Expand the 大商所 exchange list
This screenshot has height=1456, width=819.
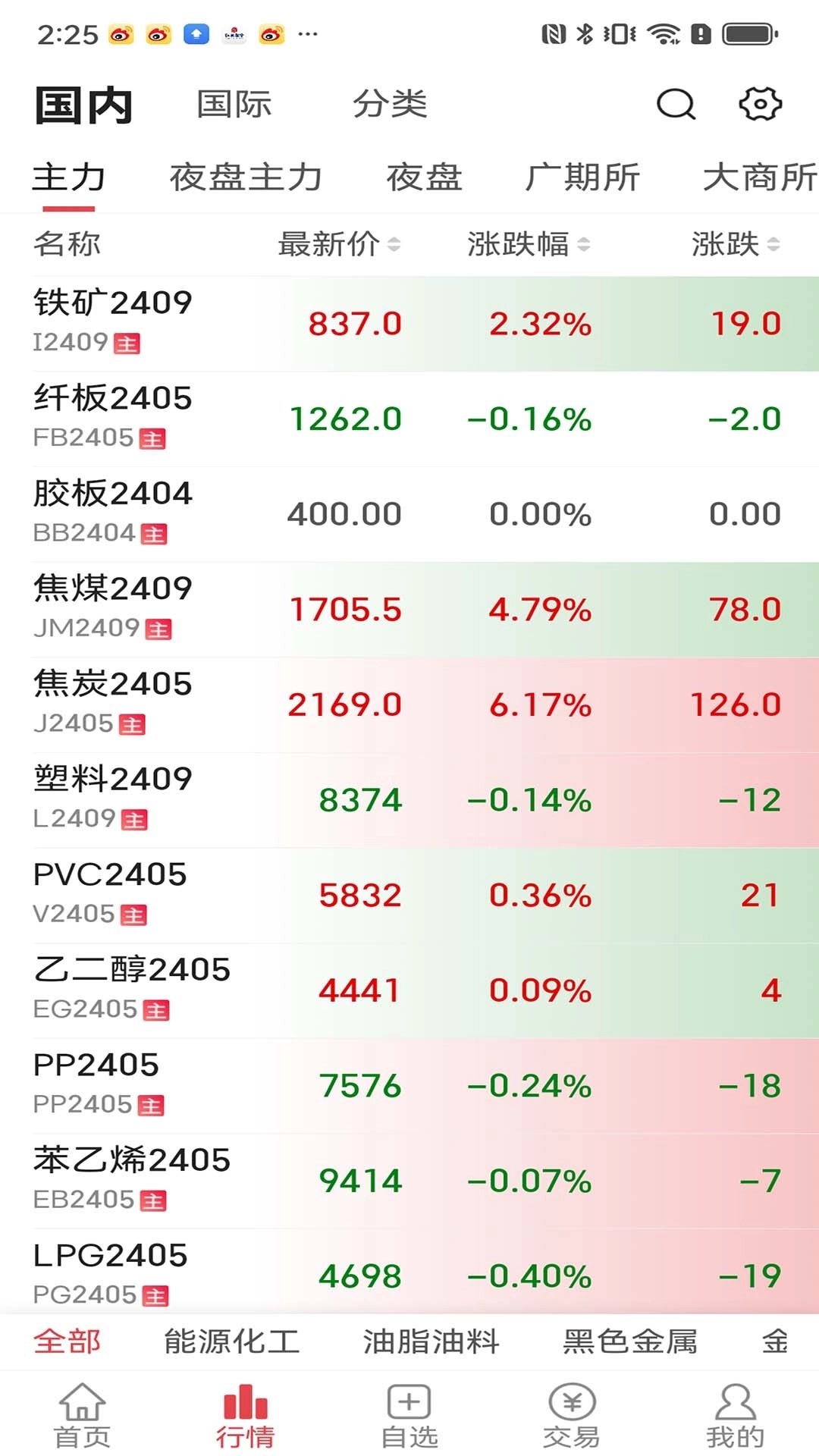(758, 177)
